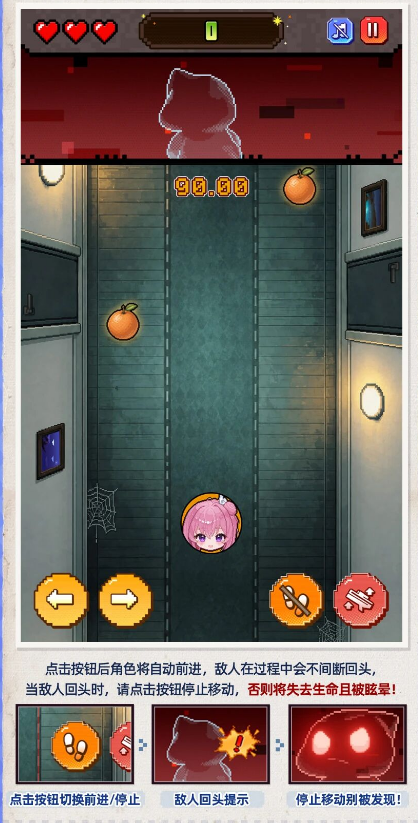Move the character with the left arrow
Screen dimensions: 418x823
[x=61, y=600]
